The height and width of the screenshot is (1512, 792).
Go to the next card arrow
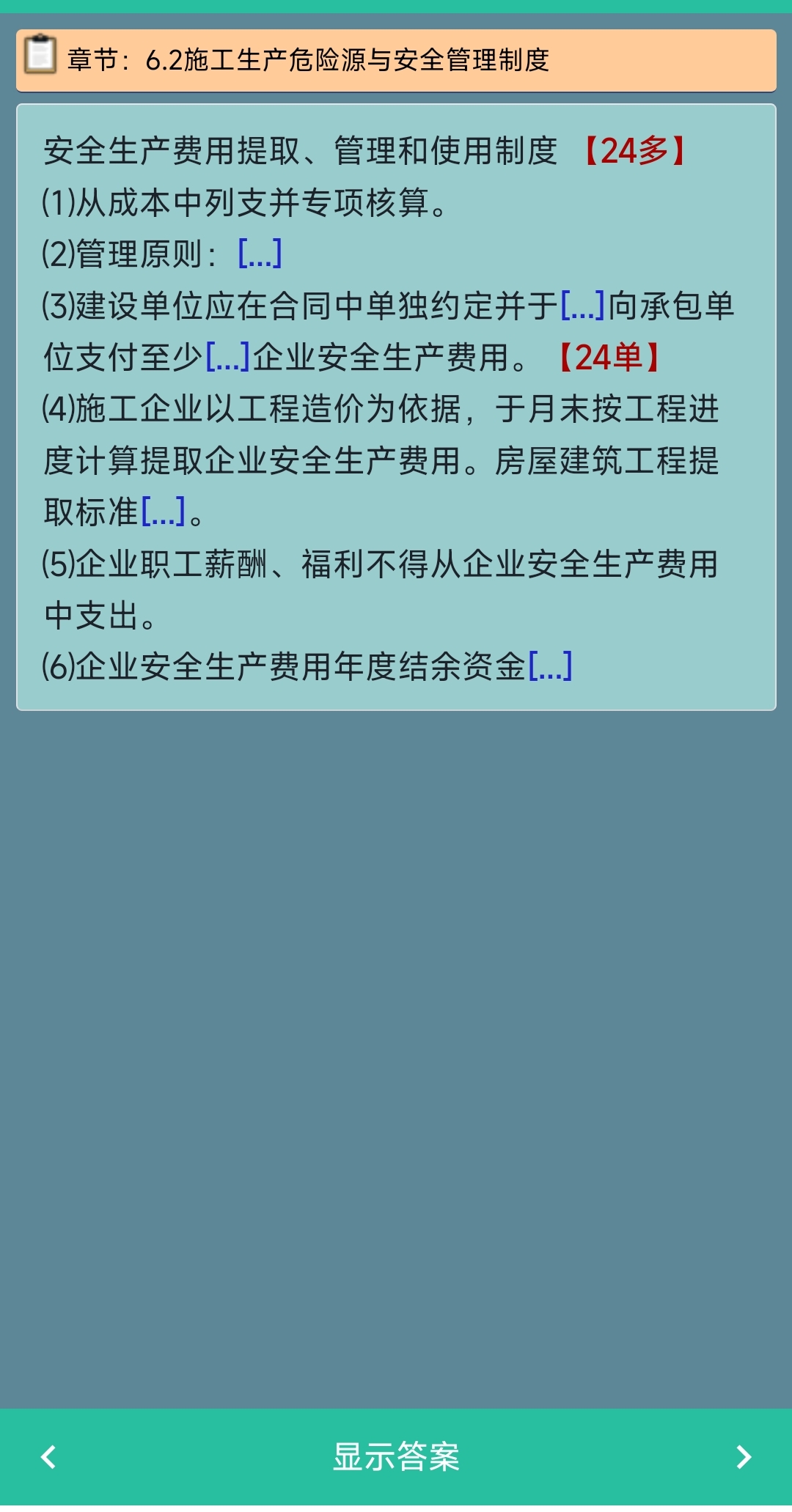tap(744, 1456)
